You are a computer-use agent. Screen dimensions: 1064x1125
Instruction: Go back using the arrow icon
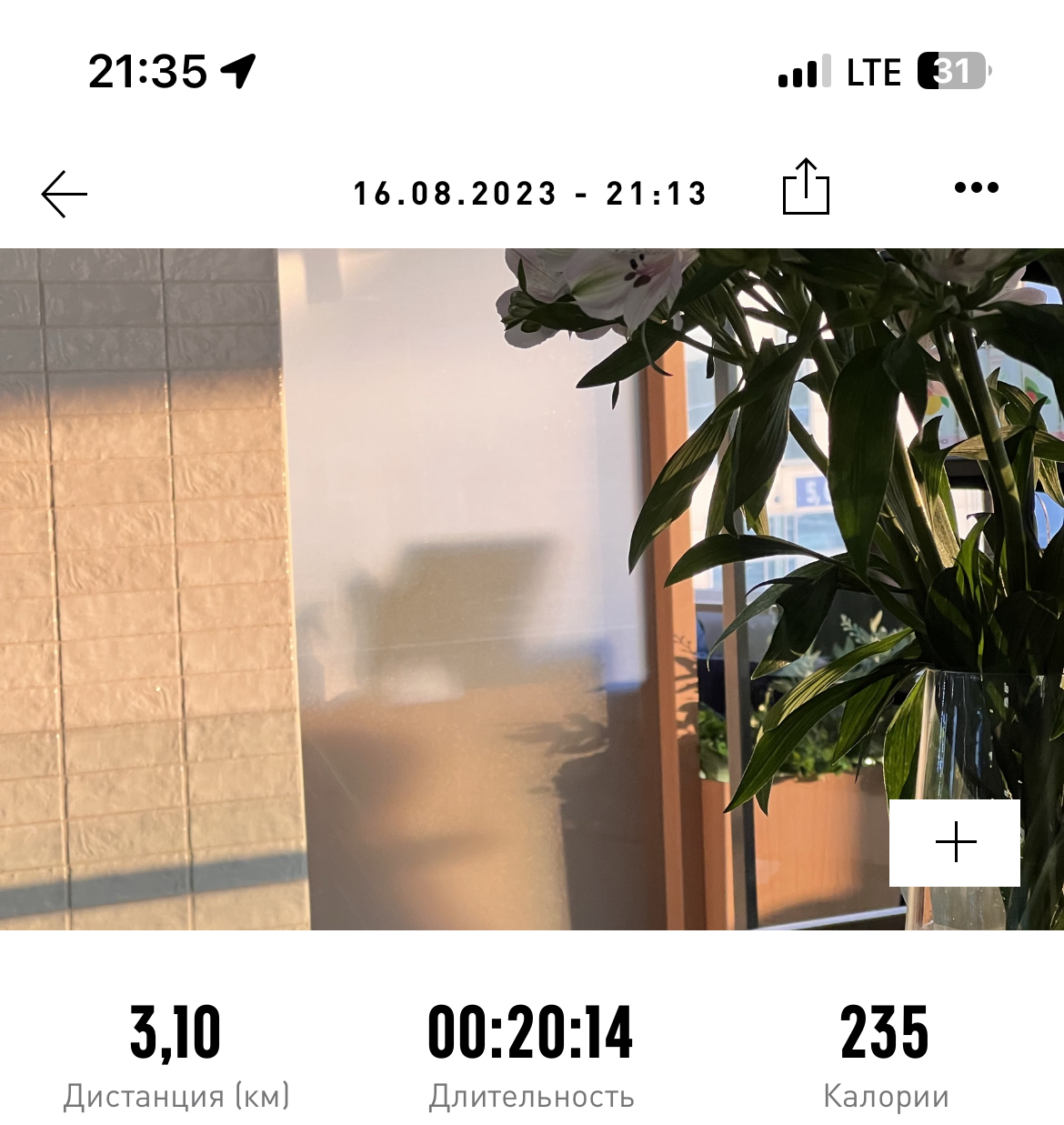(x=65, y=194)
